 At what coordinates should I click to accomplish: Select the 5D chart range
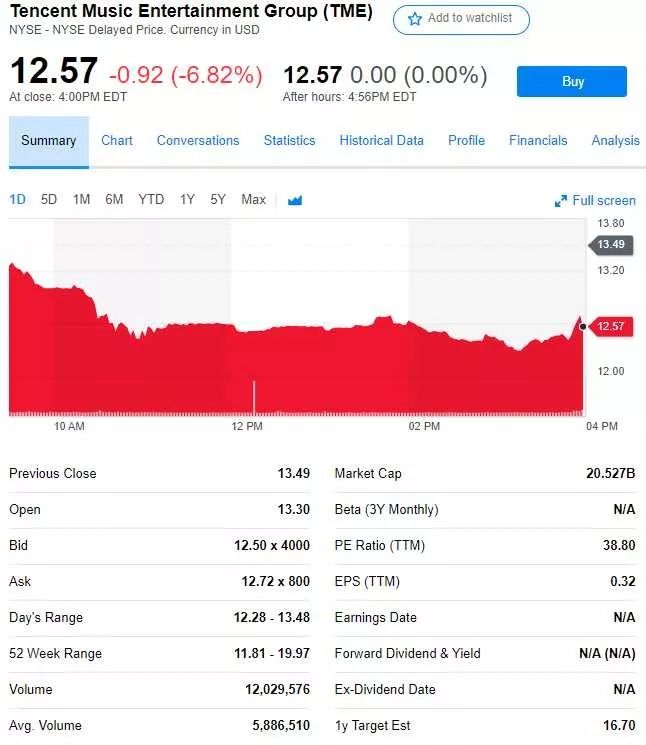49,200
